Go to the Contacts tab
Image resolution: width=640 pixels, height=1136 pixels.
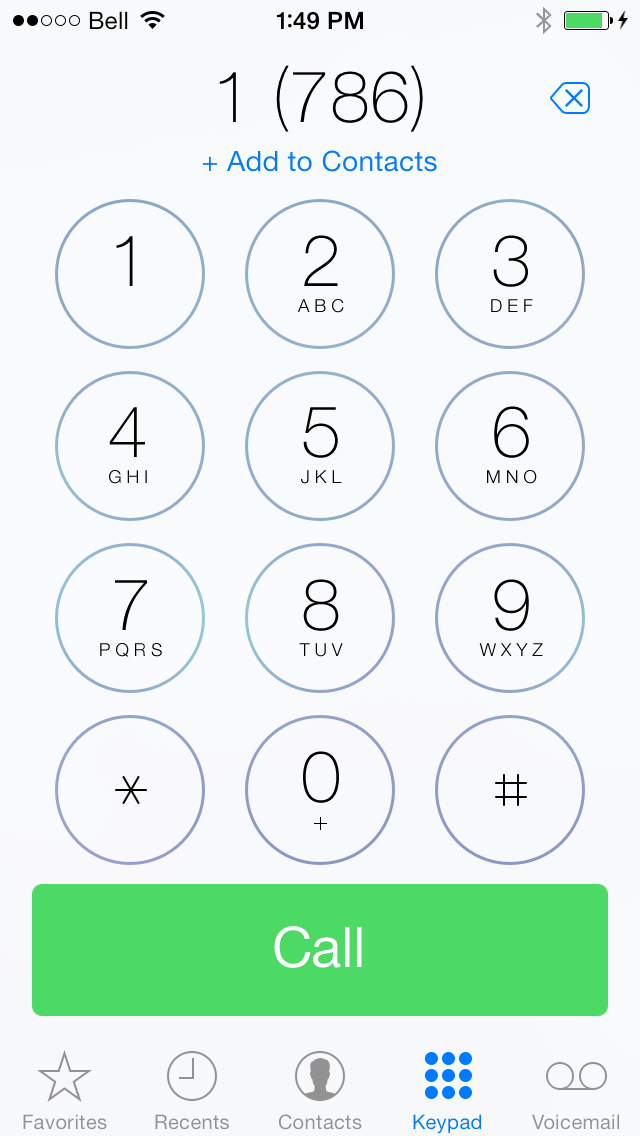tap(320, 1091)
